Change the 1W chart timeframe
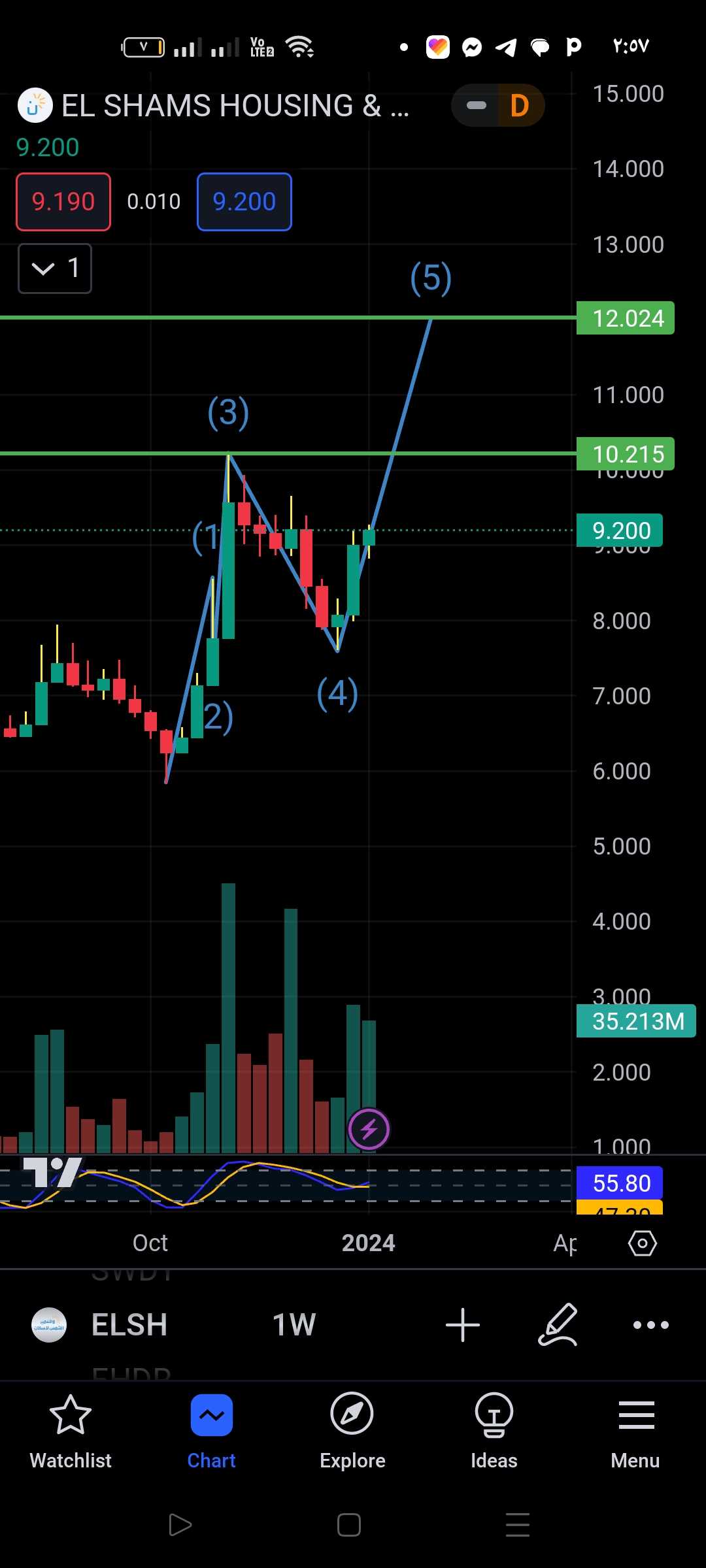This screenshot has height=1568, width=706. pos(294,1325)
